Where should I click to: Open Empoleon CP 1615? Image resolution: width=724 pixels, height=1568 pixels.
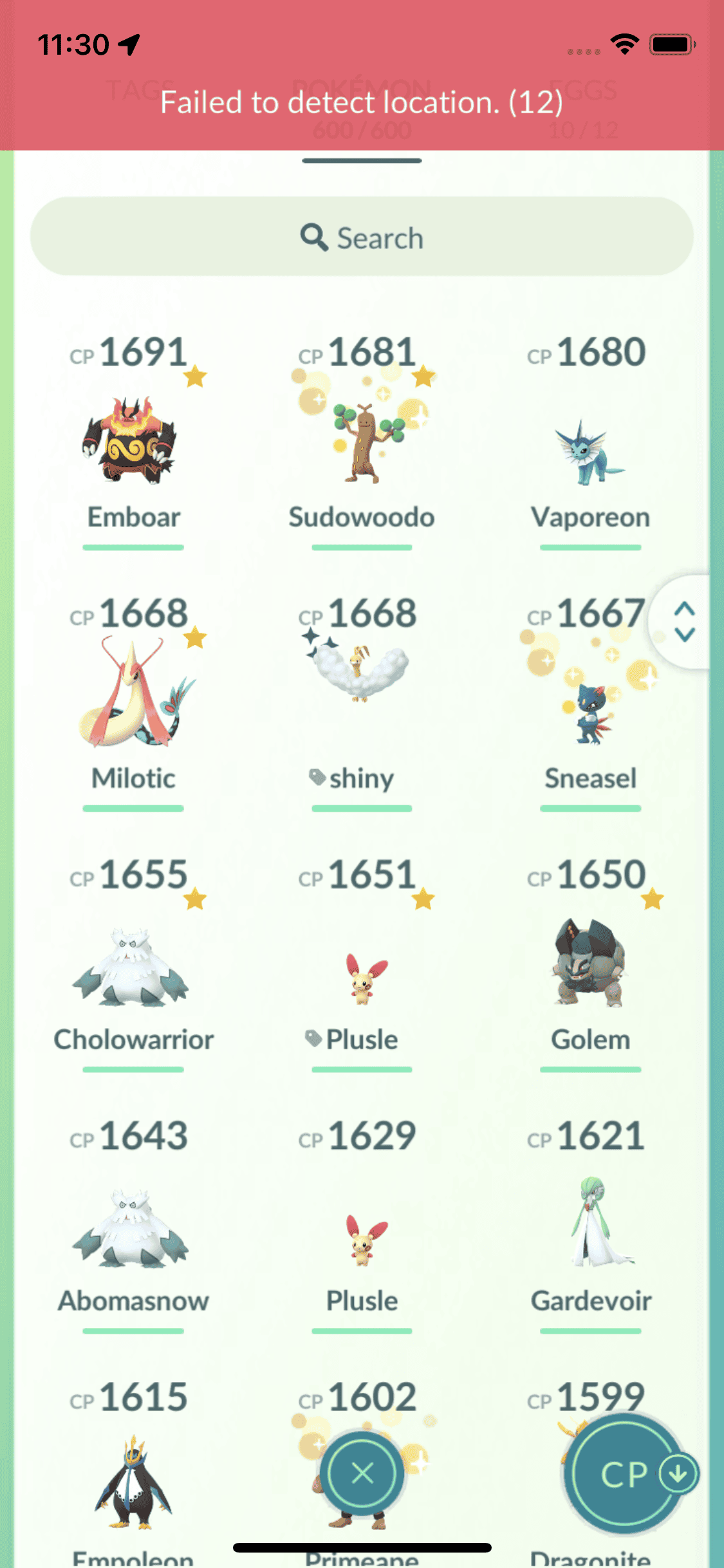(x=133, y=1480)
